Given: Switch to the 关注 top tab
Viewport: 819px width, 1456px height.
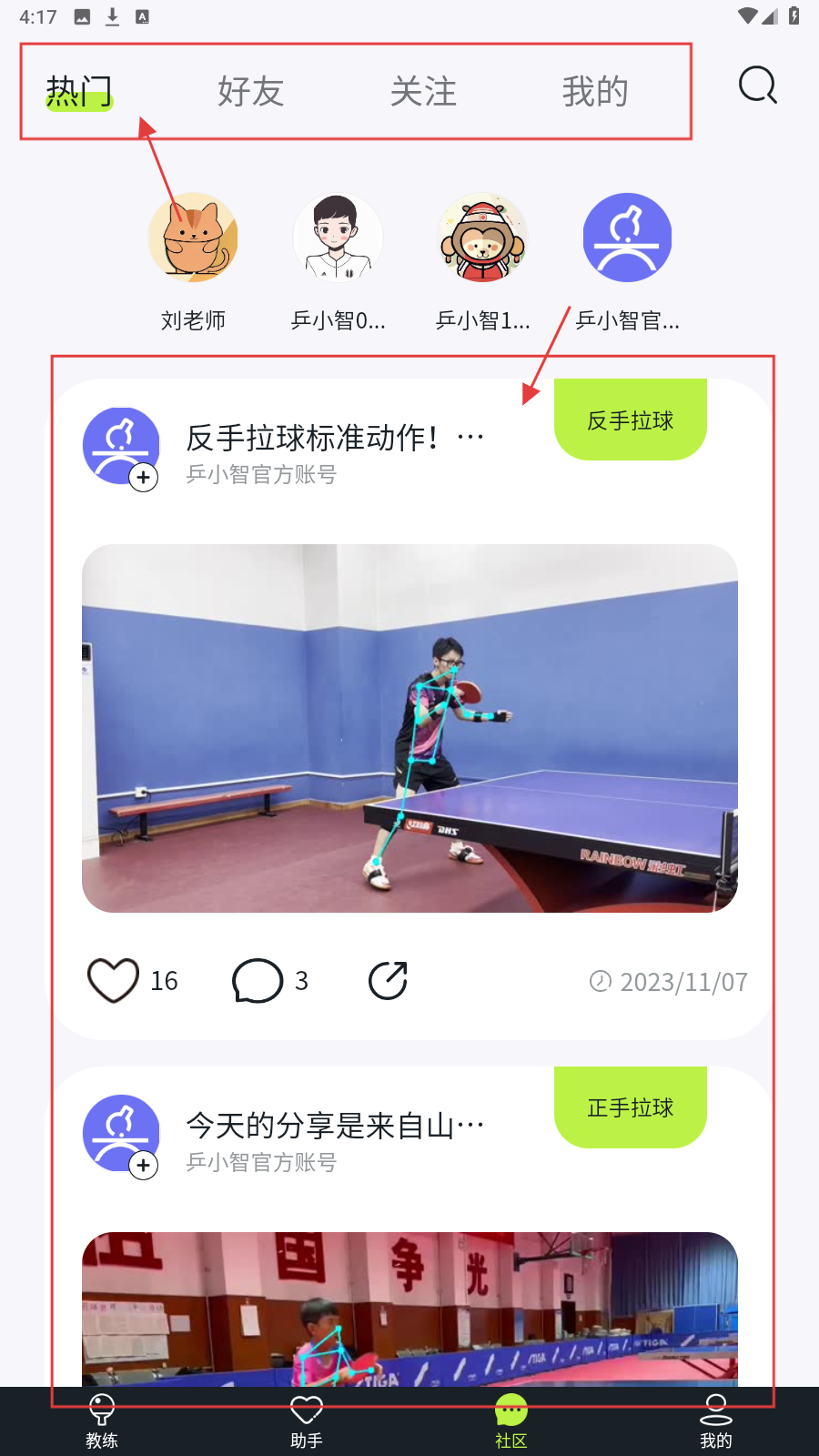Looking at the screenshot, I should (423, 92).
